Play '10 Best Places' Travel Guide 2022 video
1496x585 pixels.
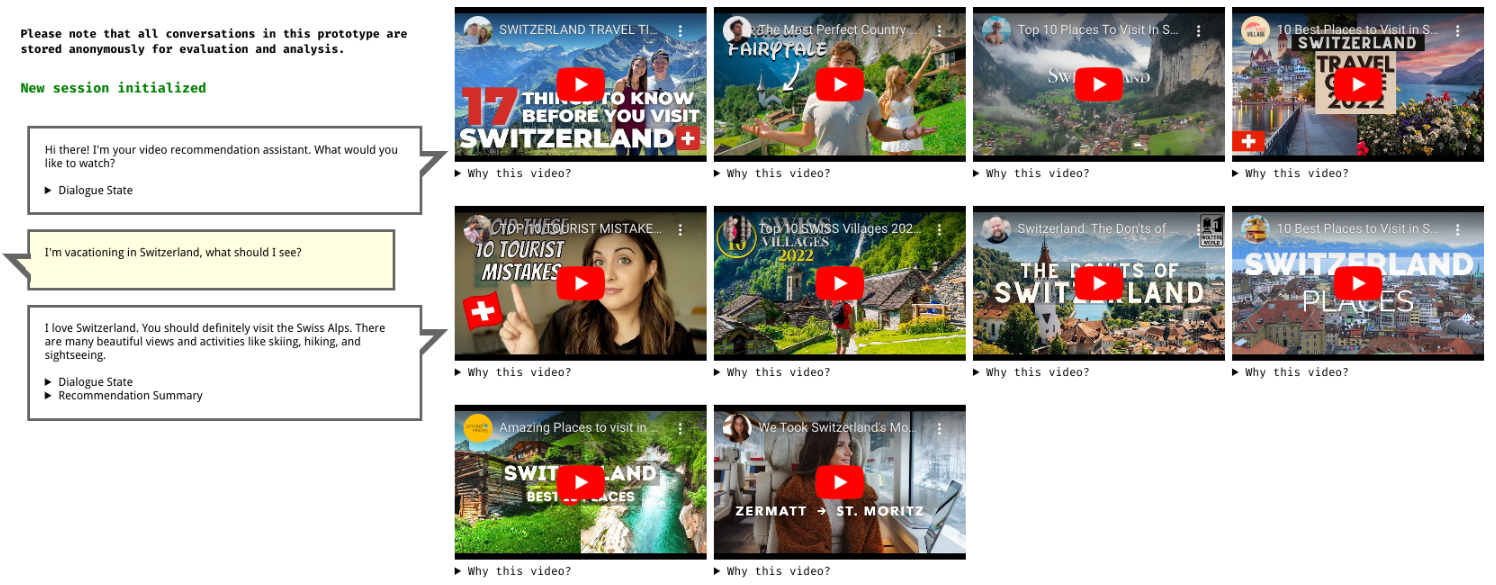(1357, 85)
